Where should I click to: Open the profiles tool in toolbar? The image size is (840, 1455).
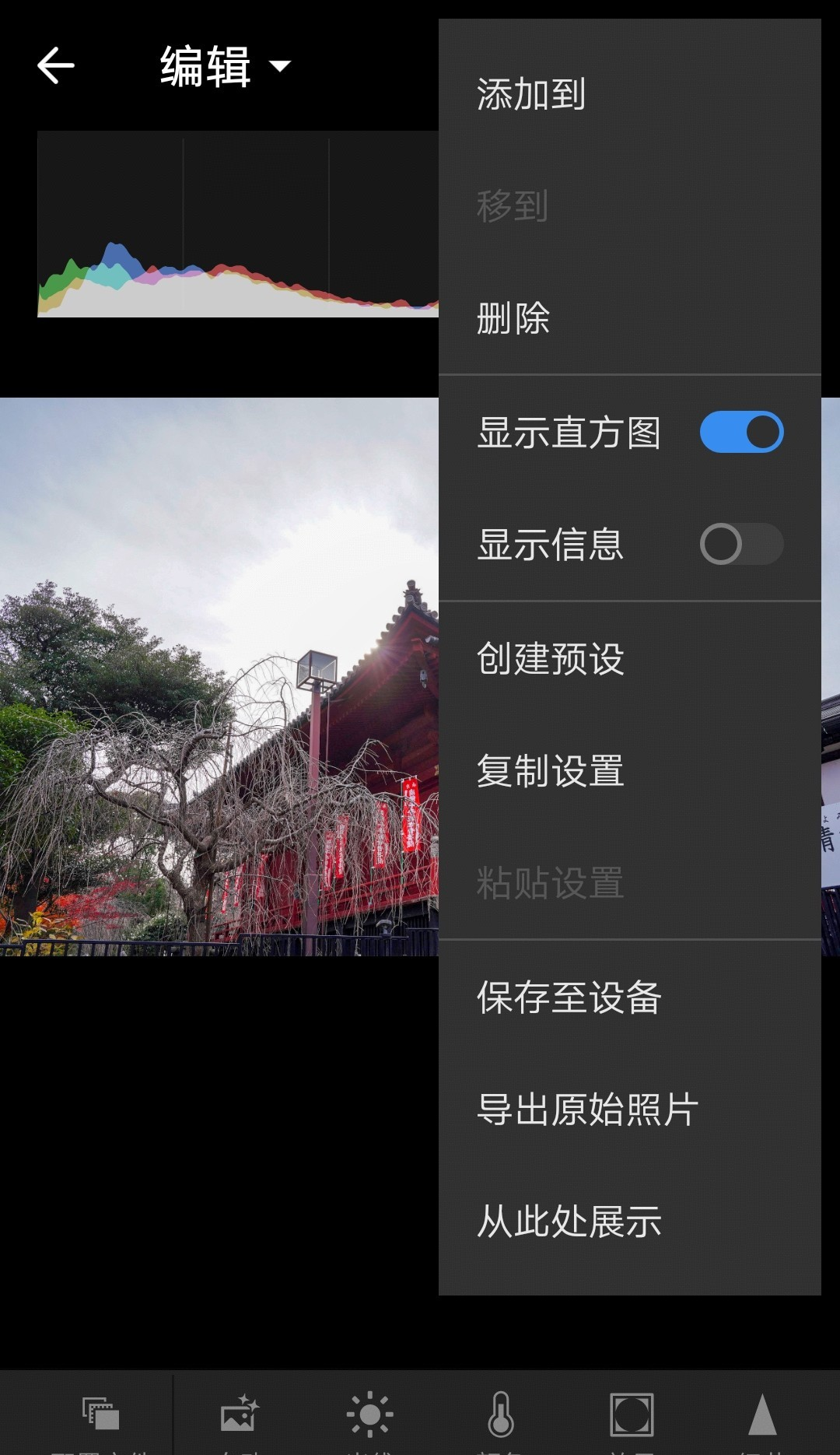click(x=101, y=1415)
